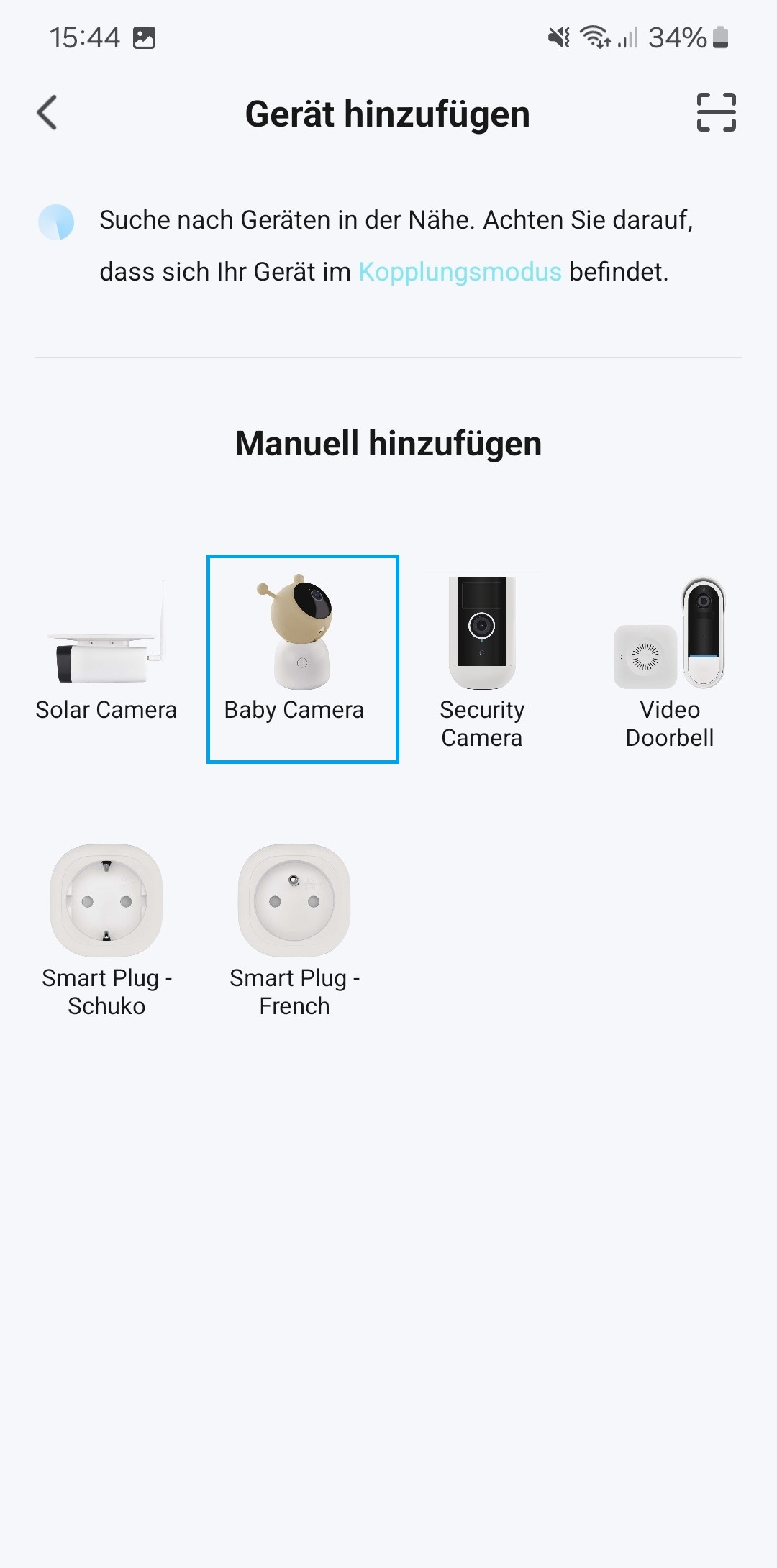
Task: Open the Kopplungsmodus link
Action: pyautogui.click(x=460, y=272)
